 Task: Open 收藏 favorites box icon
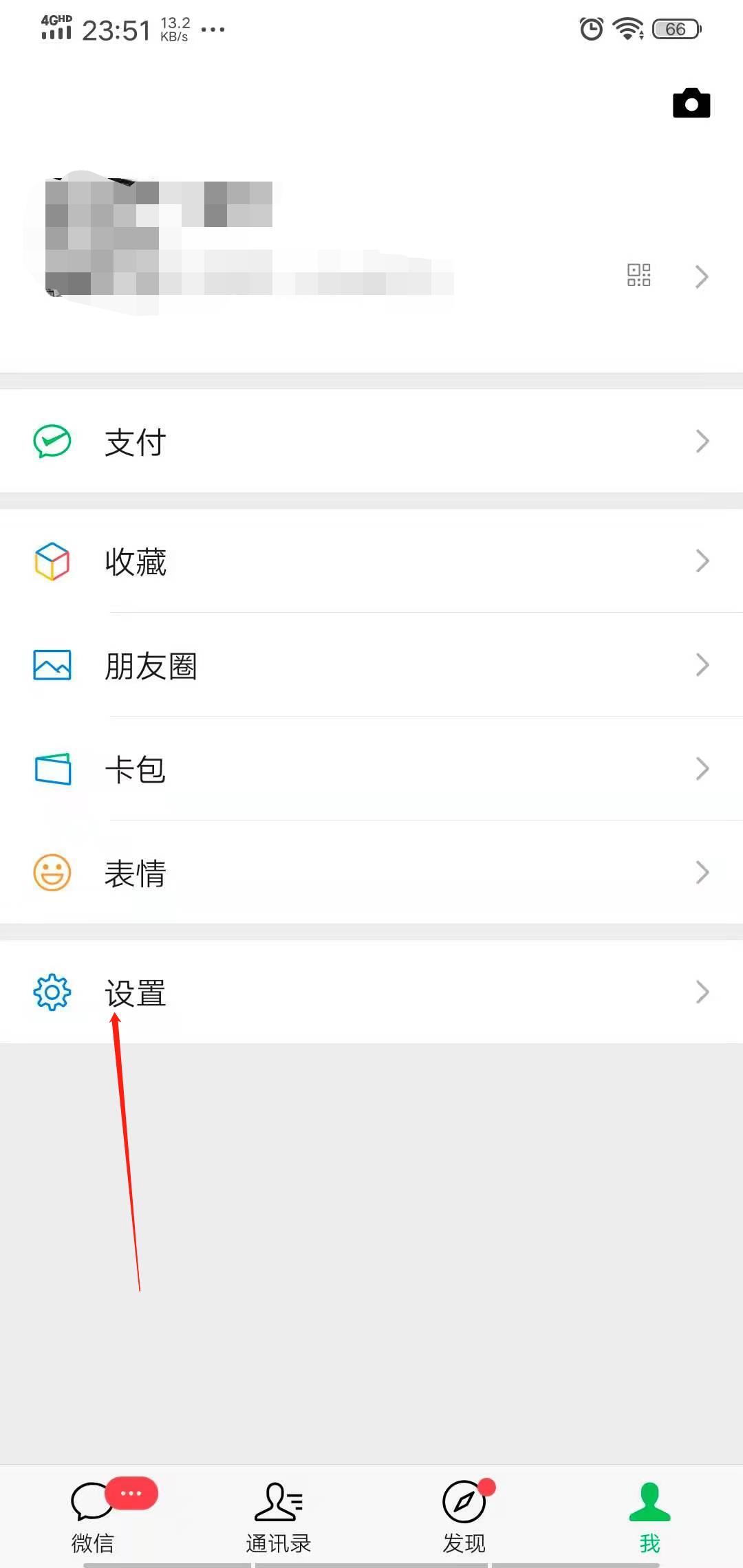(x=52, y=562)
